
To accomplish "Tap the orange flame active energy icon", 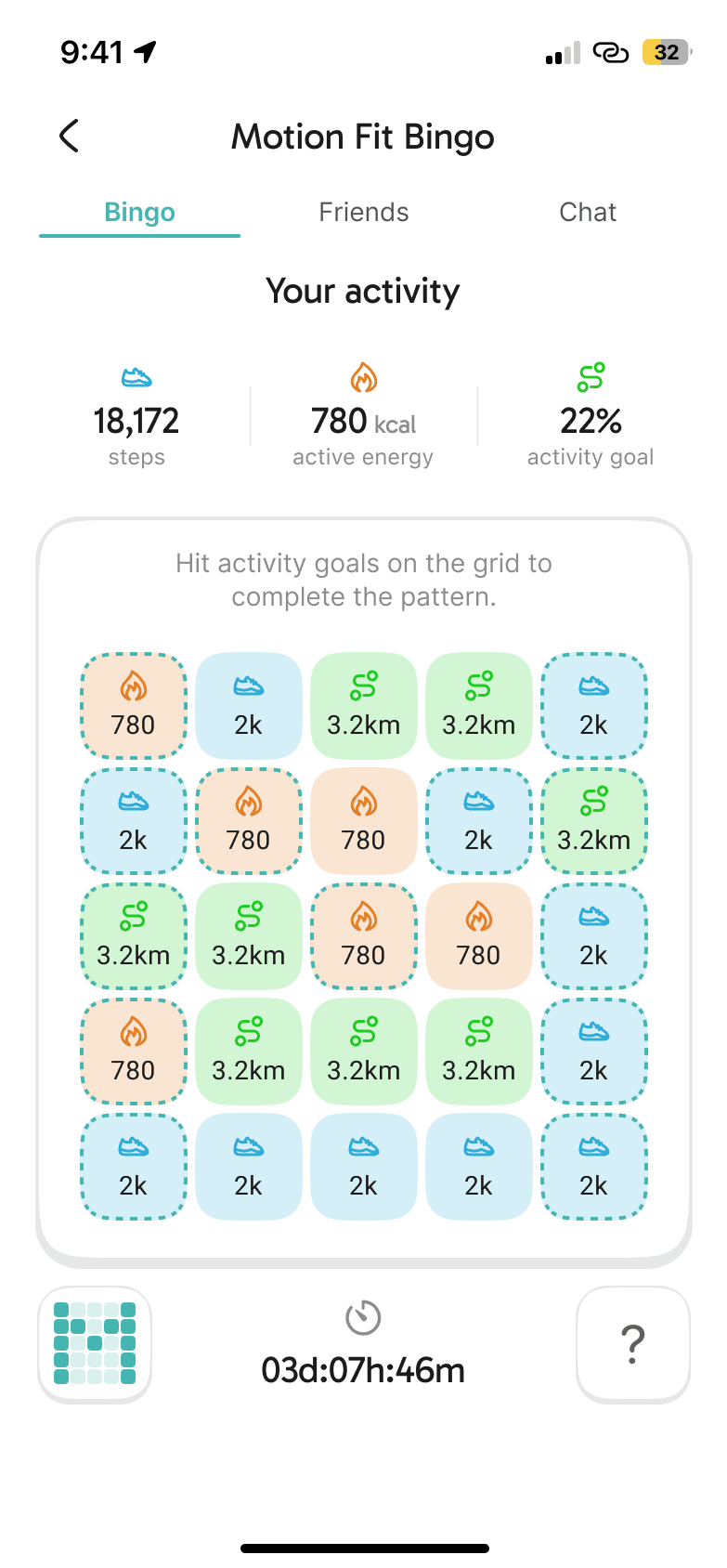I will click(363, 378).
